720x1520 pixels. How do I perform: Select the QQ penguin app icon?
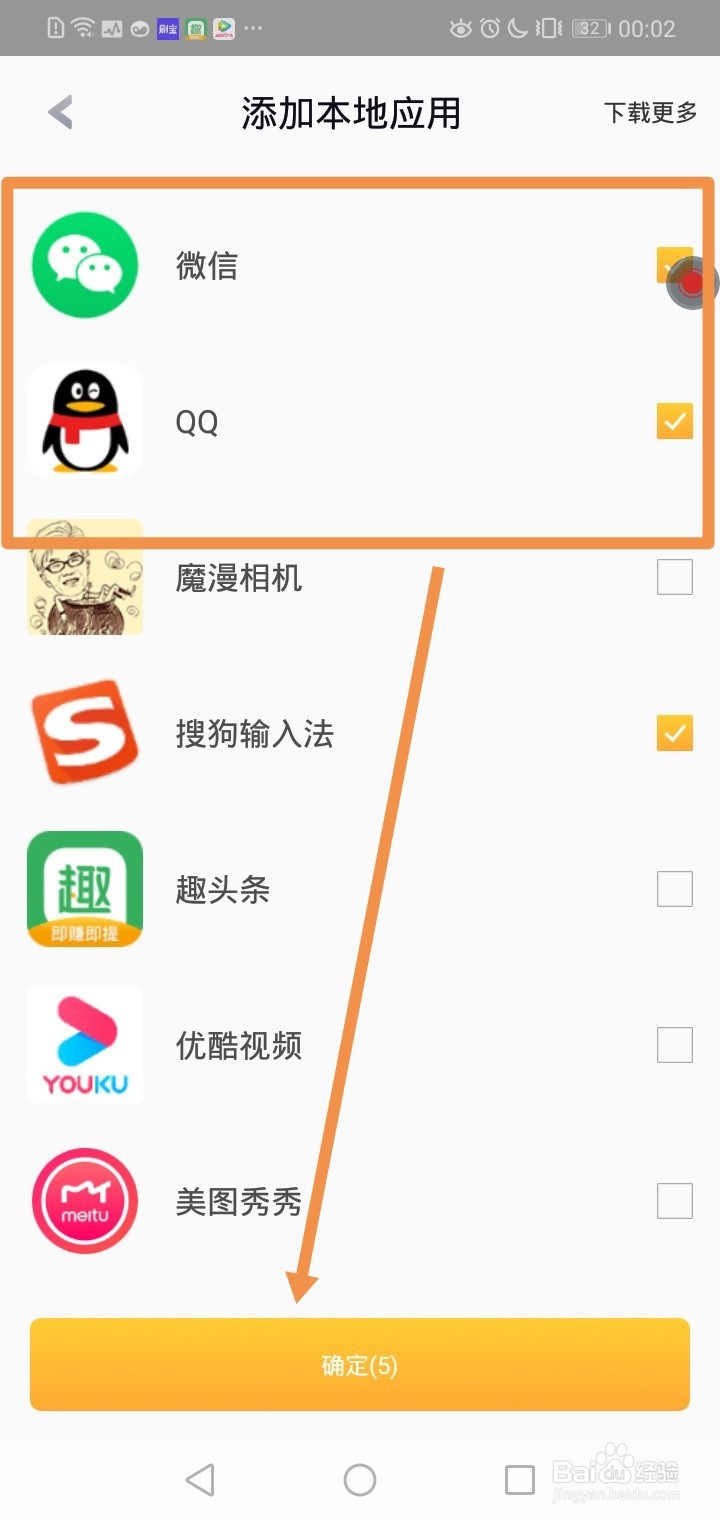[x=85, y=420]
